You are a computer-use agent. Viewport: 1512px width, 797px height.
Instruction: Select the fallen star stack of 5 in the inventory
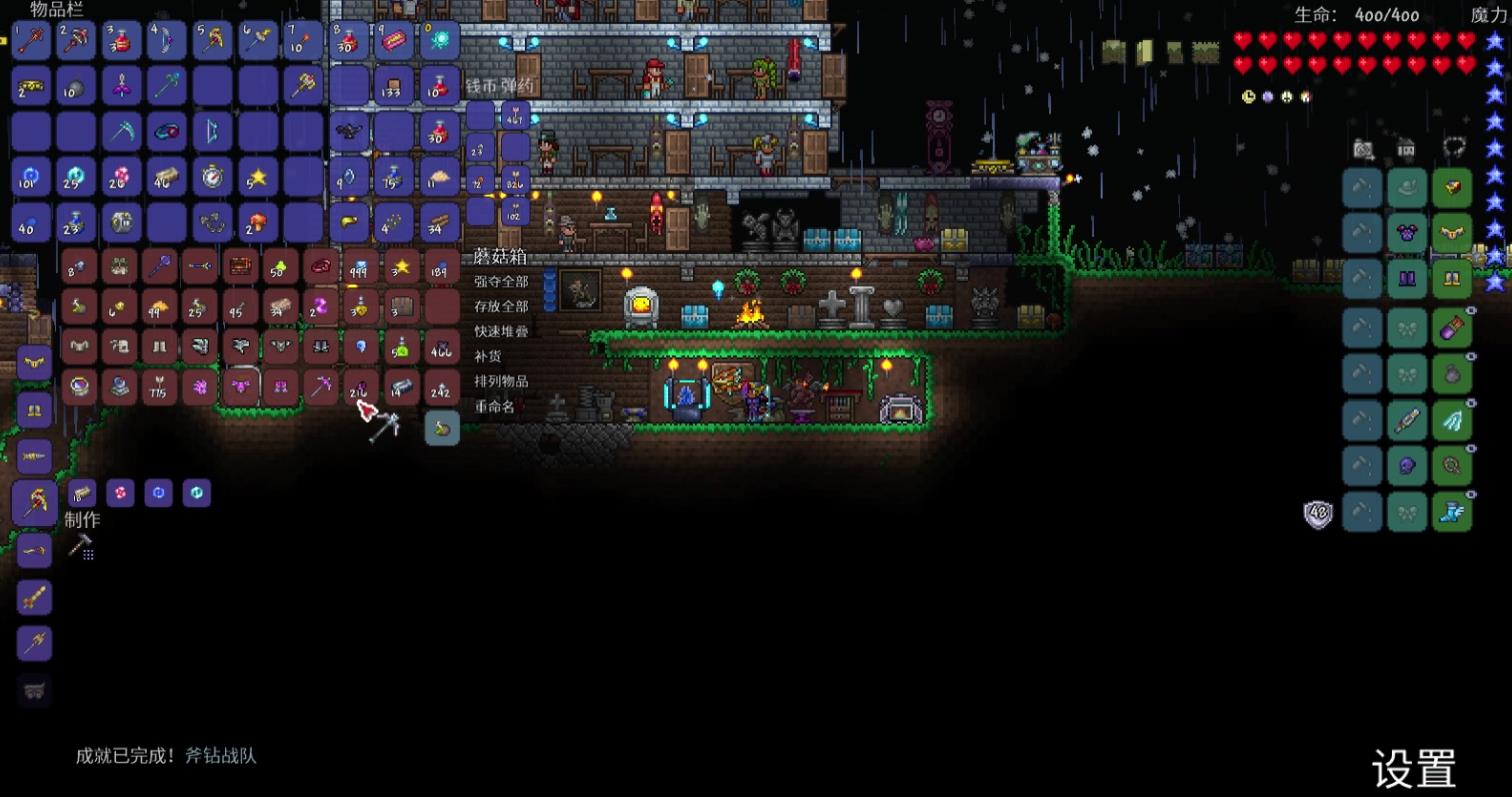[x=258, y=177]
